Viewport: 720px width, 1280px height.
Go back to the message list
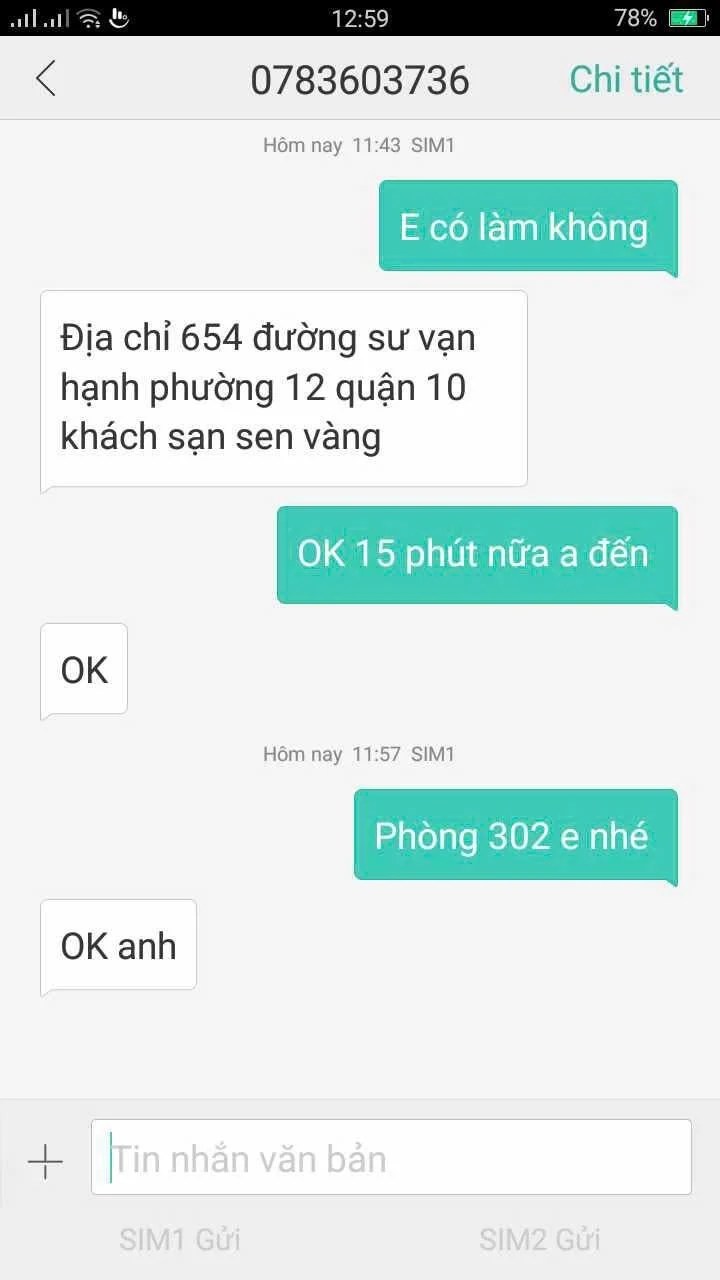[x=46, y=79]
